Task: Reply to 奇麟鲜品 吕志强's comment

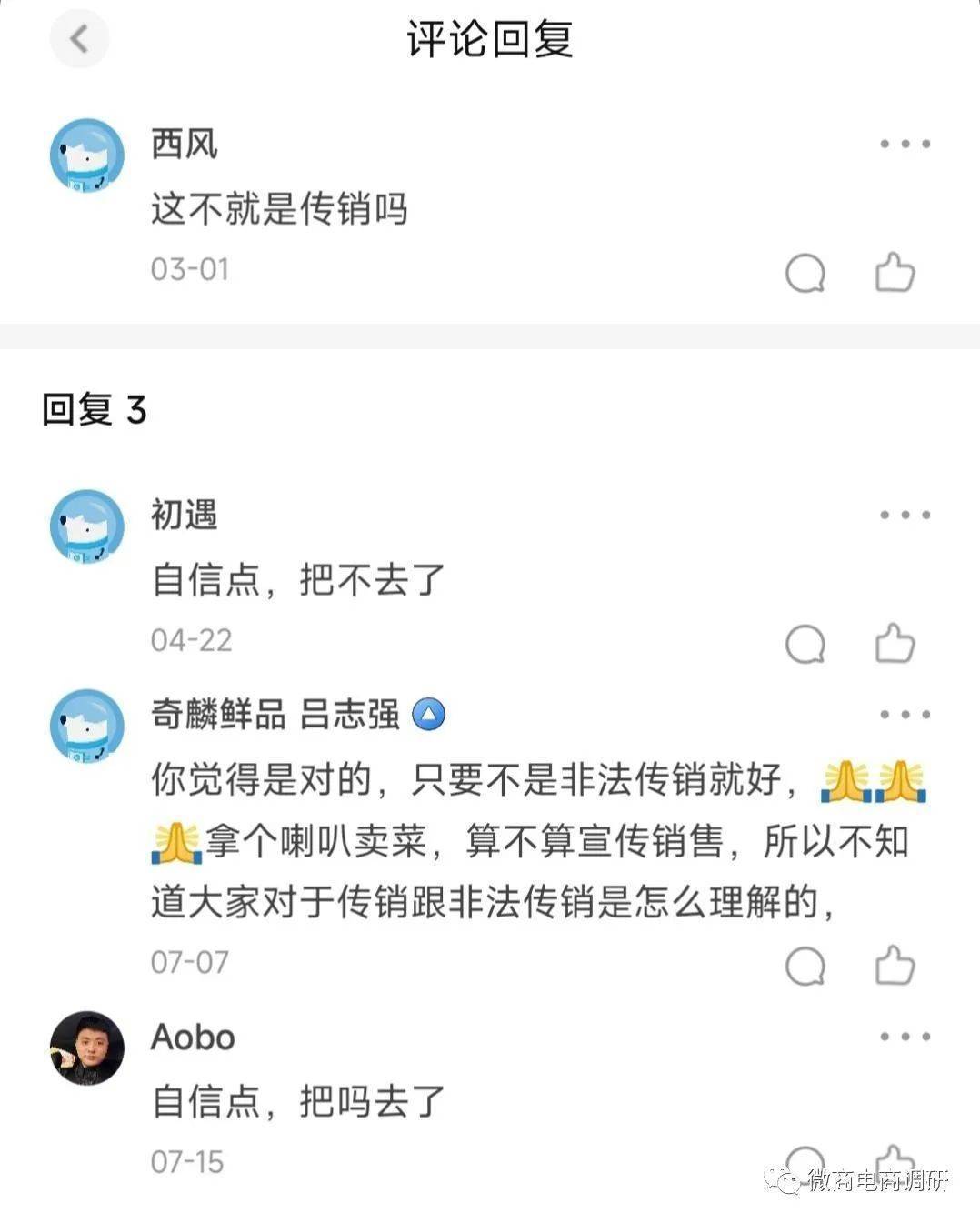Action: 805,966
